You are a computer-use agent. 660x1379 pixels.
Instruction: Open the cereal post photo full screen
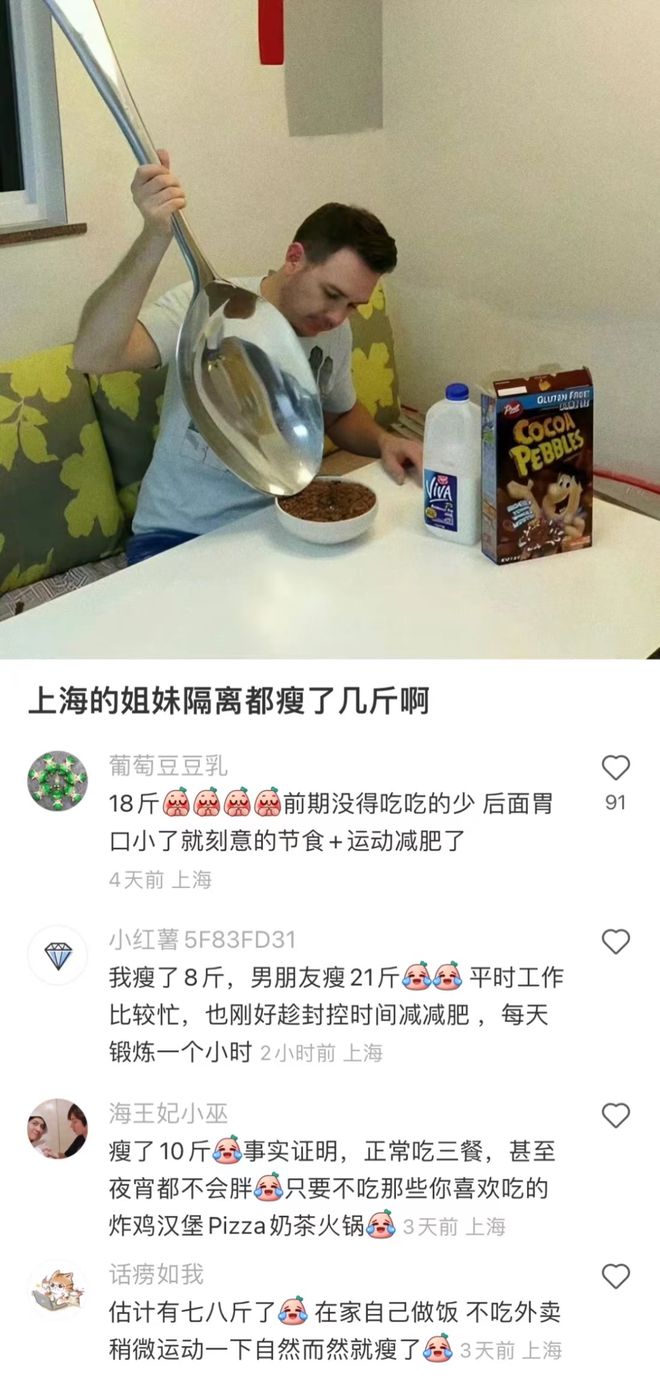click(330, 330)
